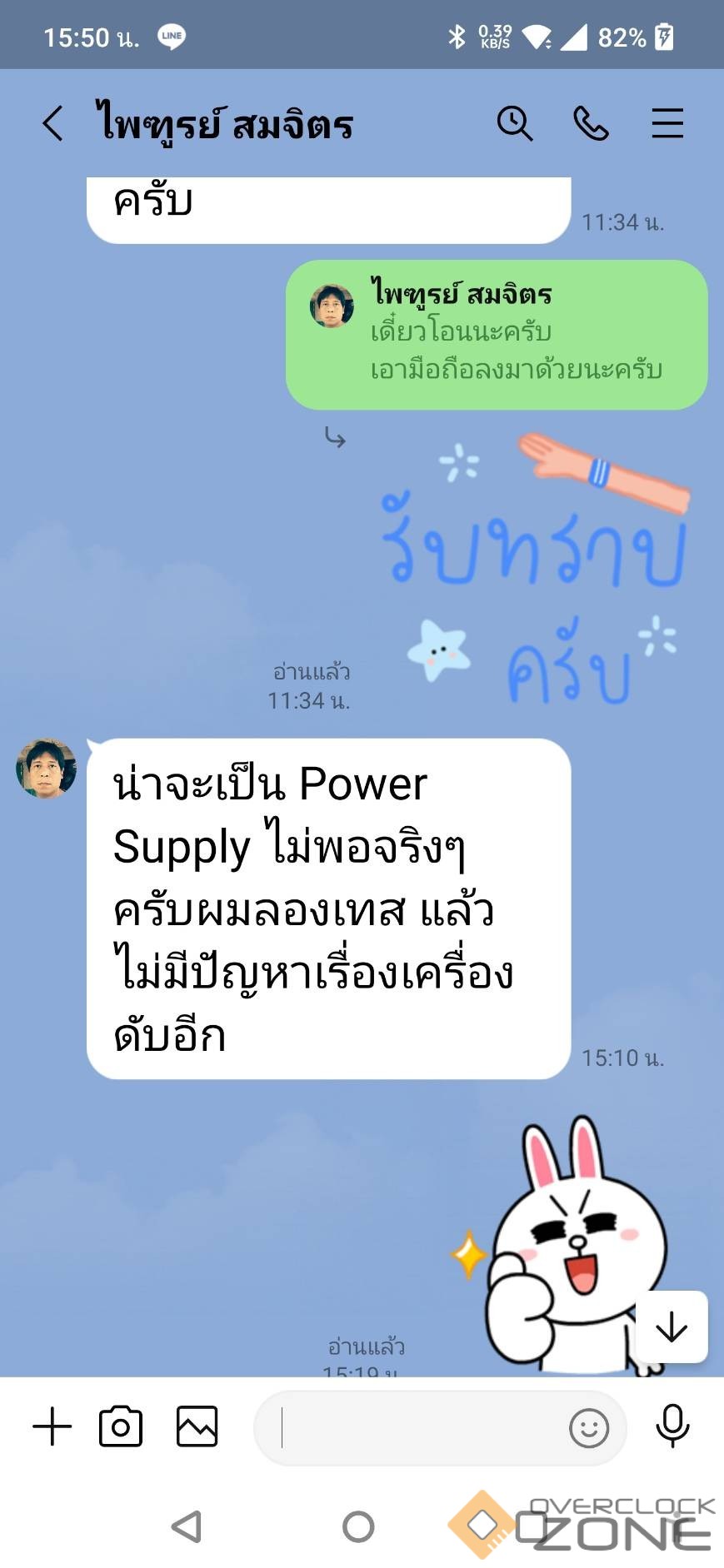Start a voice call with ไพฑูรย์ สมจิตร
The image size is (724, 1568).
pos(591,124)
